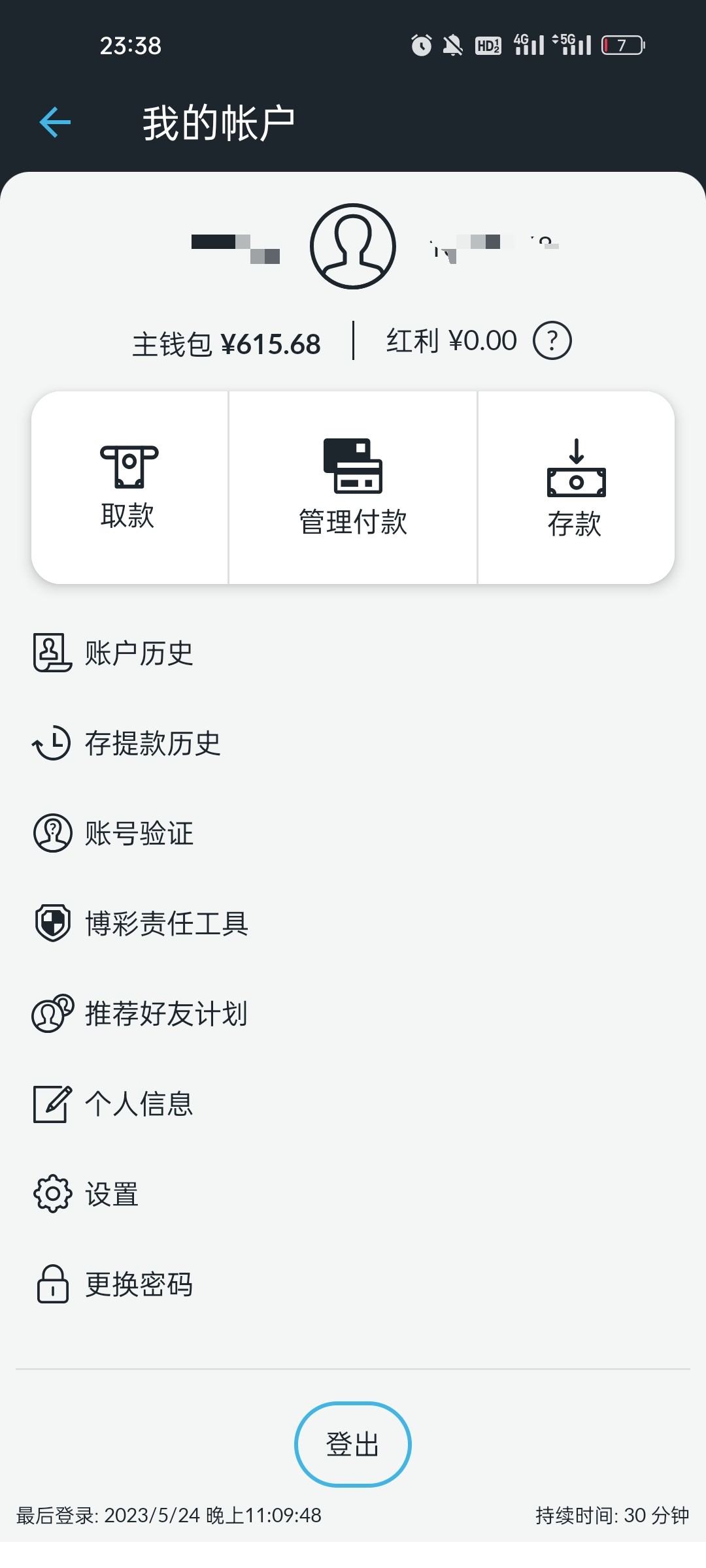Screen dimensions: 706x1568
Task: View 存提款历史
Action: click(152, 743)
